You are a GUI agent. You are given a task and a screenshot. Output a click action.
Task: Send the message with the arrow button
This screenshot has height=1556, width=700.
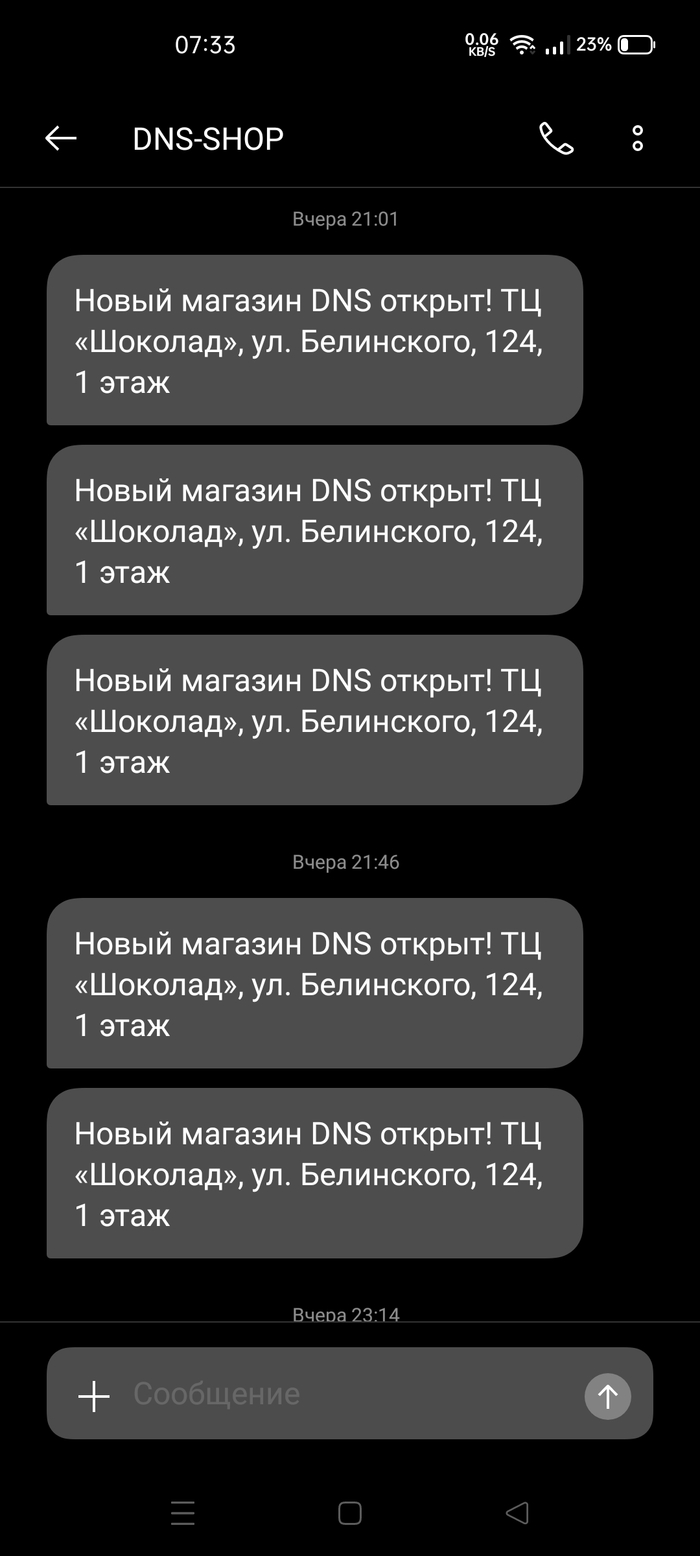coord(608,1395)
